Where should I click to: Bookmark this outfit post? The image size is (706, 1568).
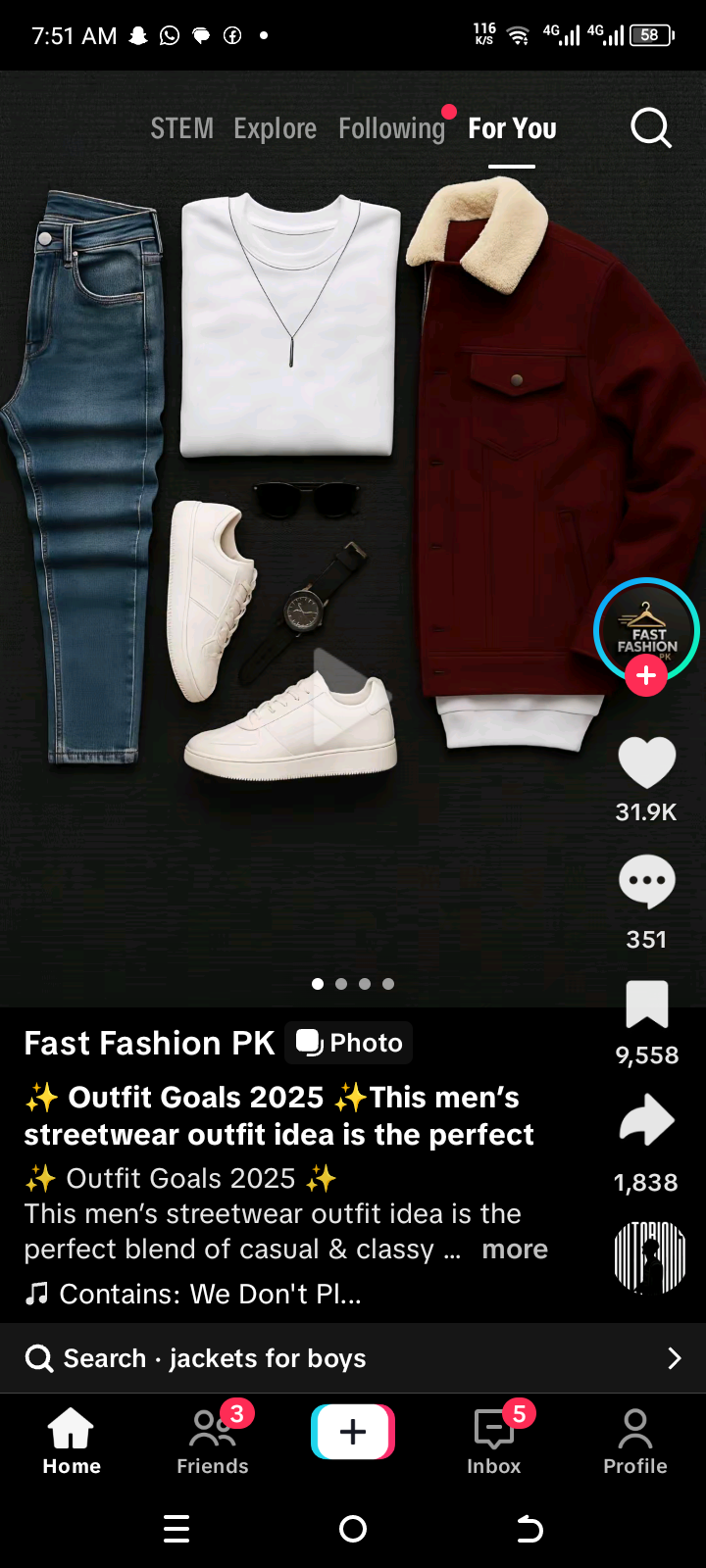[646, 1004]
